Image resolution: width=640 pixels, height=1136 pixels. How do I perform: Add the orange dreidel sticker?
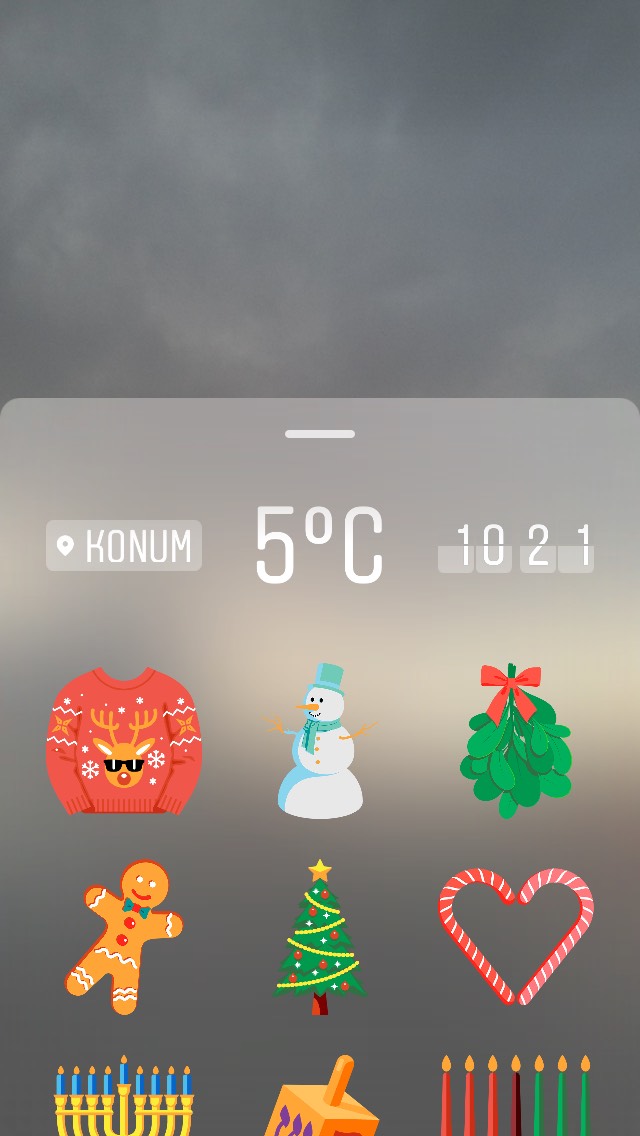321,1095
